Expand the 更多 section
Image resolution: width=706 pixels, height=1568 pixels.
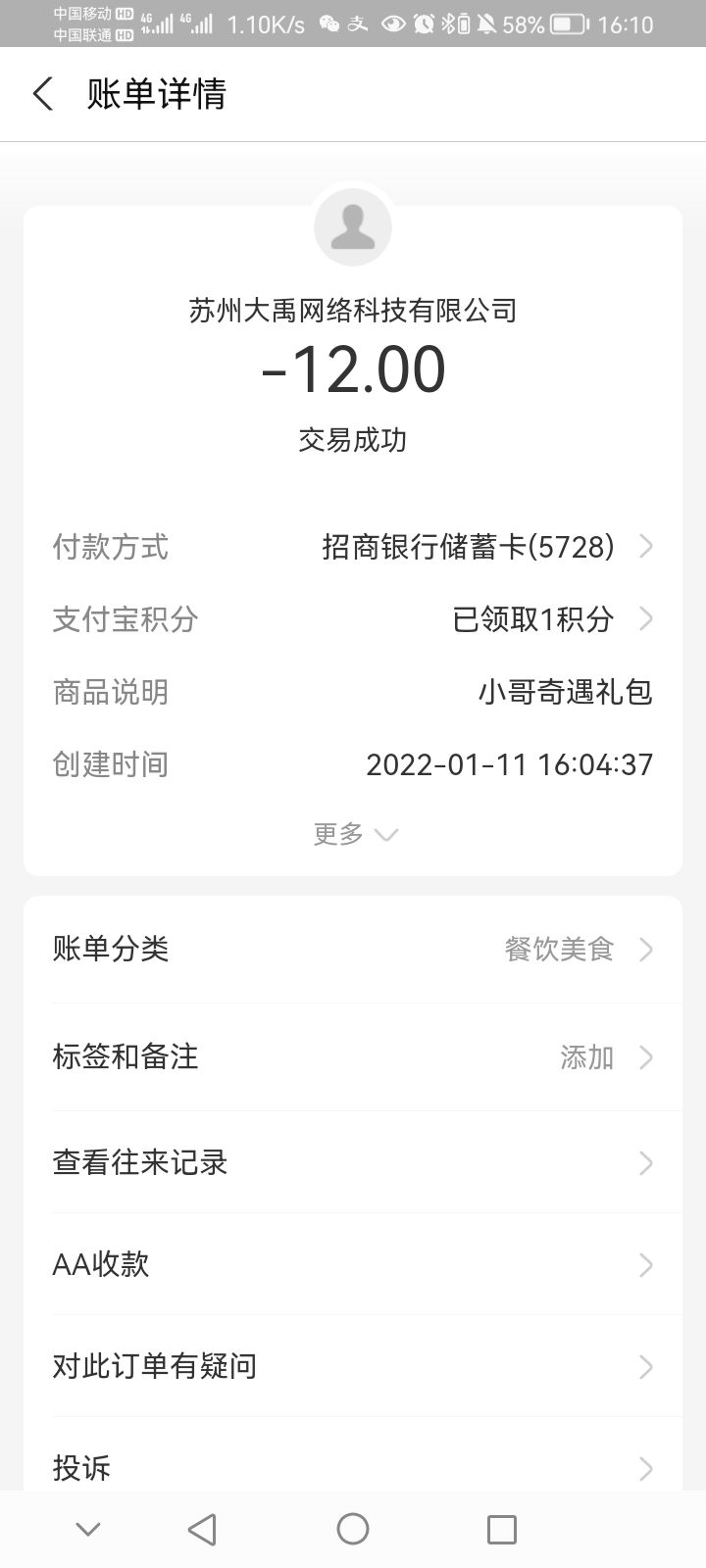pos(355,833)
